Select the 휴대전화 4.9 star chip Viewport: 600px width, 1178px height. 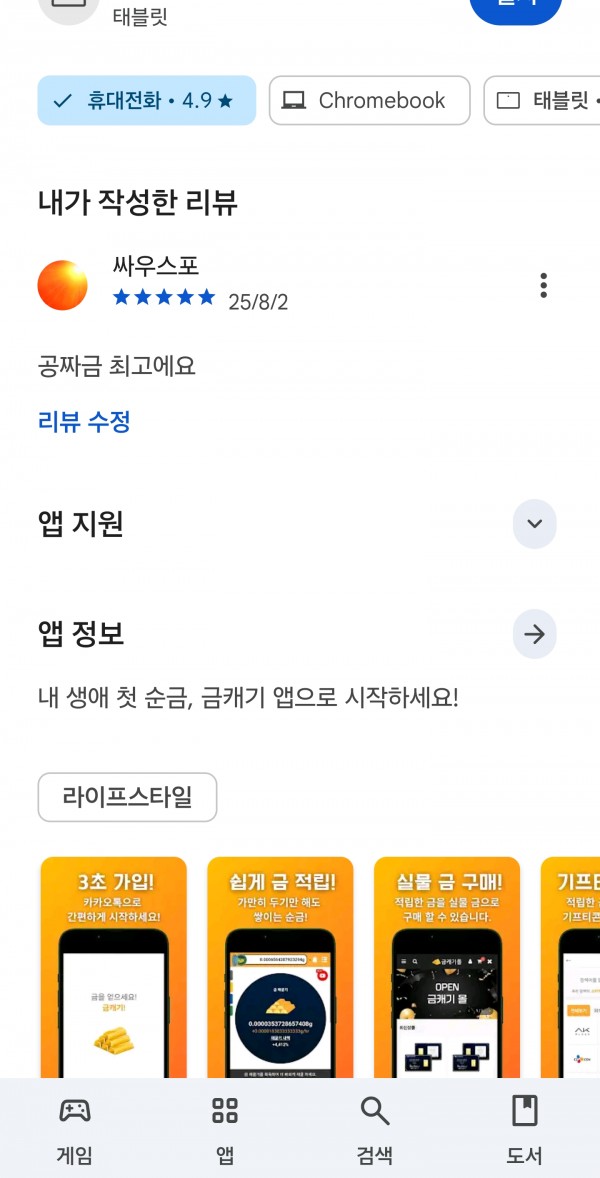[x=147, y=101]
